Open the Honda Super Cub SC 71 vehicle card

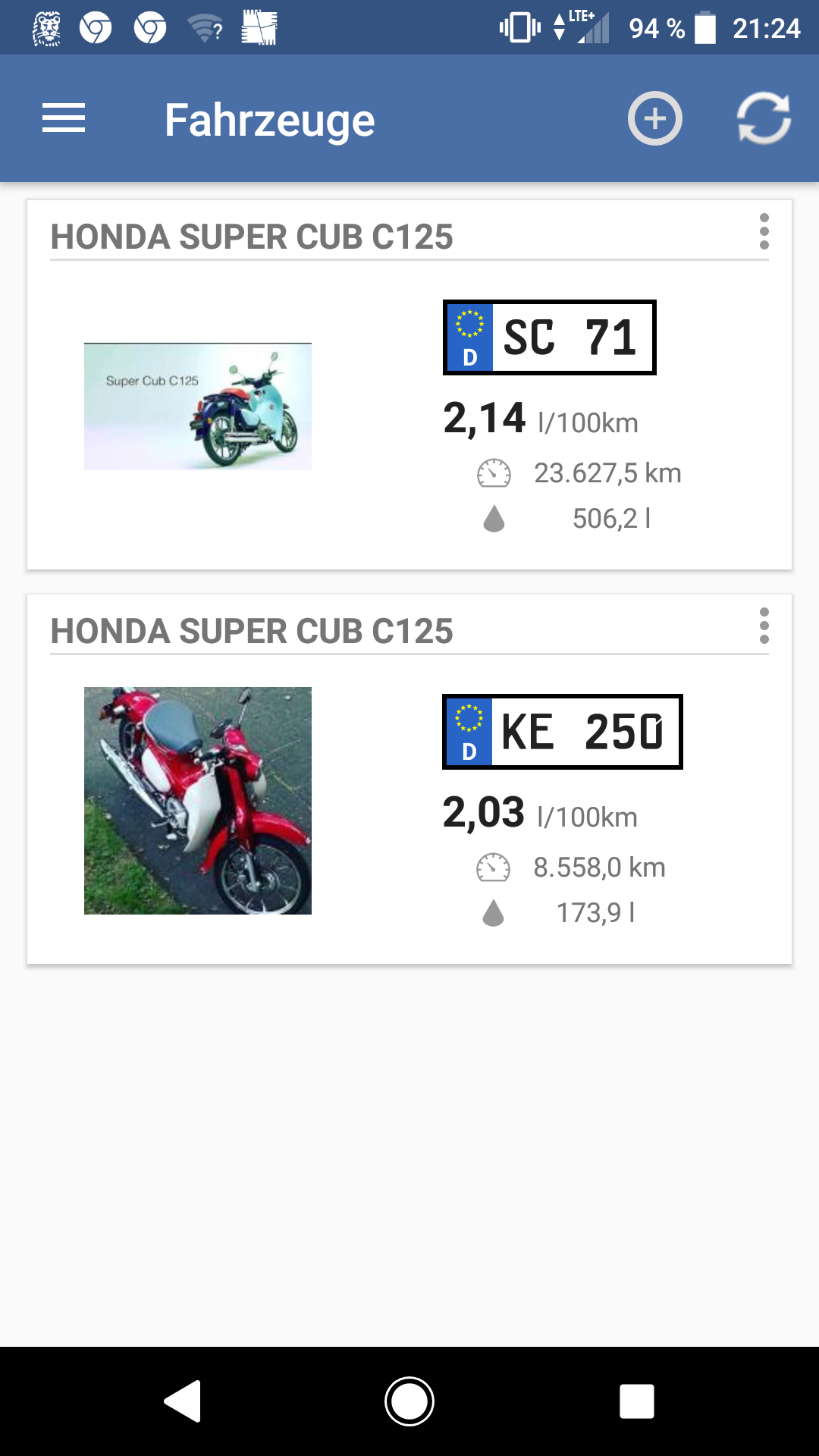[x=409, y=409]
